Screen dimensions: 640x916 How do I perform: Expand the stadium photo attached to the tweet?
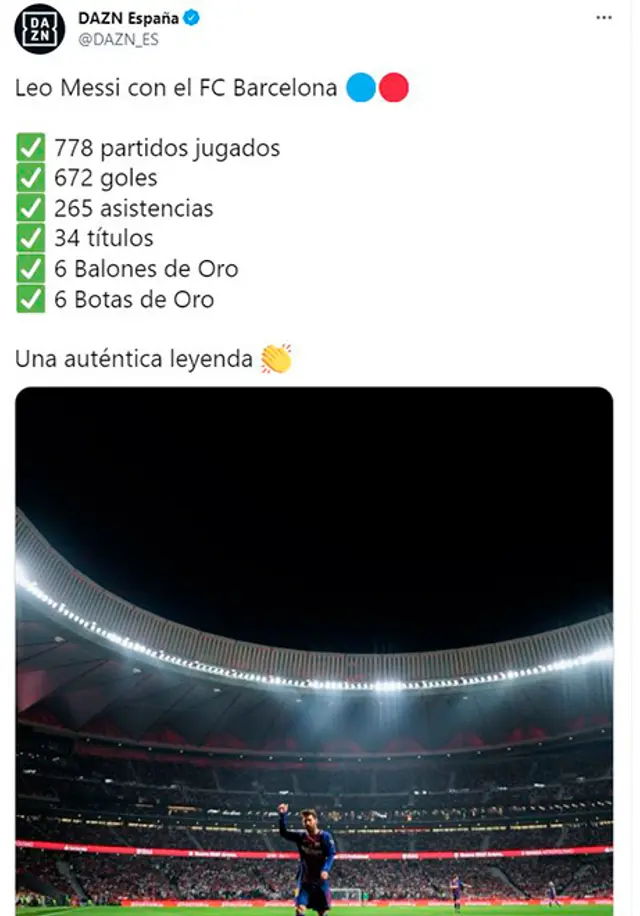[x=314, y=650]
